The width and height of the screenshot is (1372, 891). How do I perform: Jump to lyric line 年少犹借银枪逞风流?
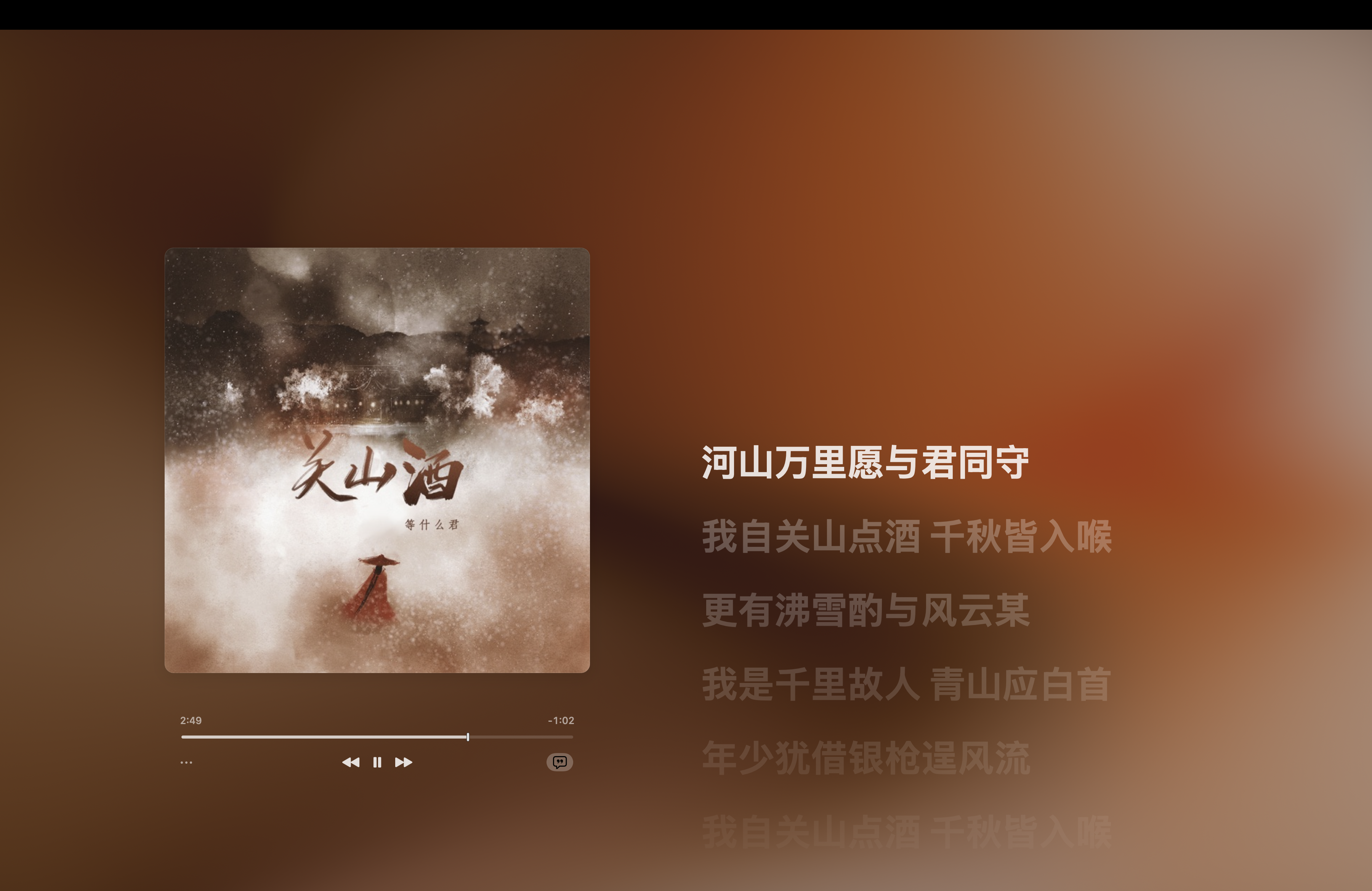865,758
